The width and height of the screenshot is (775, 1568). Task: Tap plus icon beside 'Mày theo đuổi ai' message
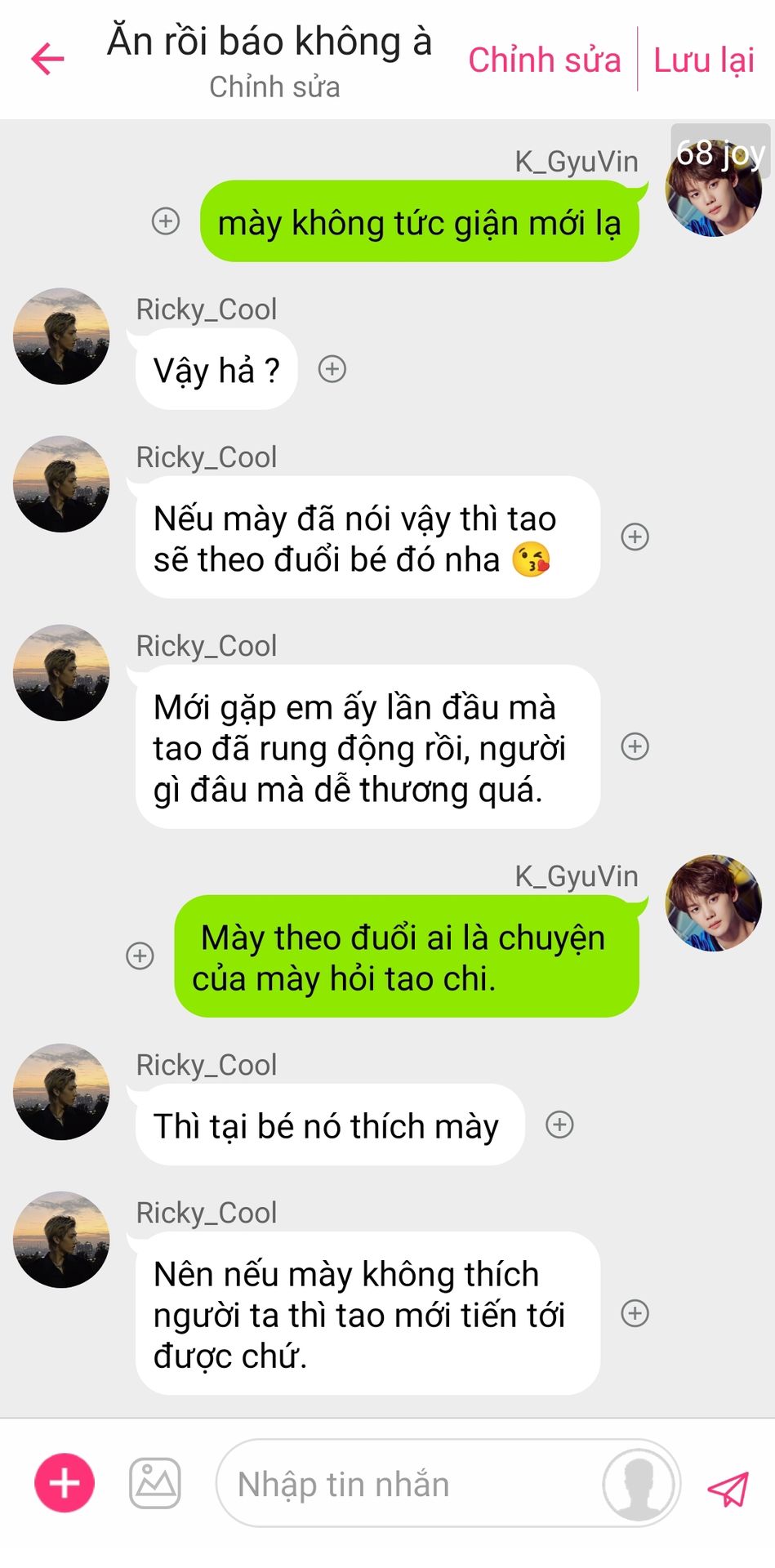[x=140, y=955]
